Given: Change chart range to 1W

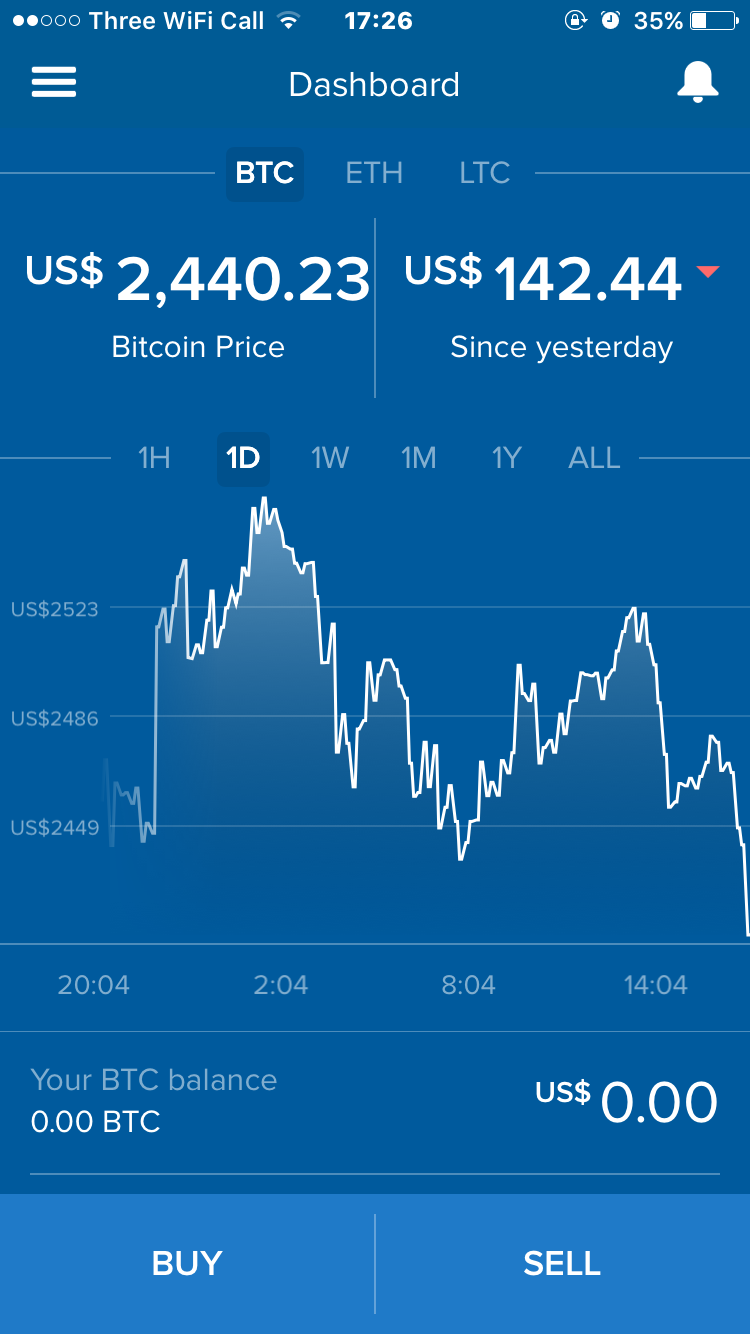Looking at the screenshot, I should point(330,458).
